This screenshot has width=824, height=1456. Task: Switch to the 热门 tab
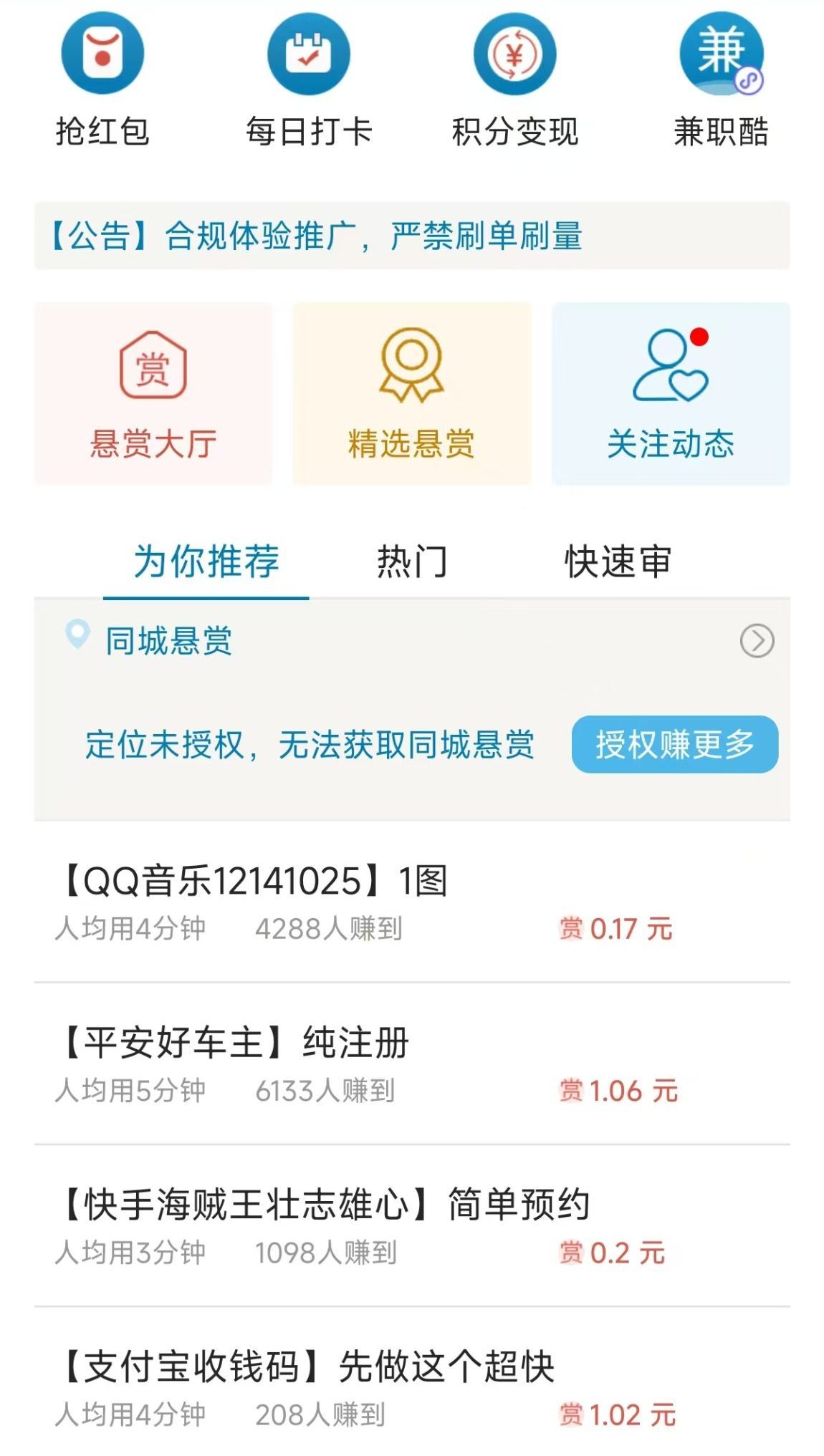pos(412,561)
